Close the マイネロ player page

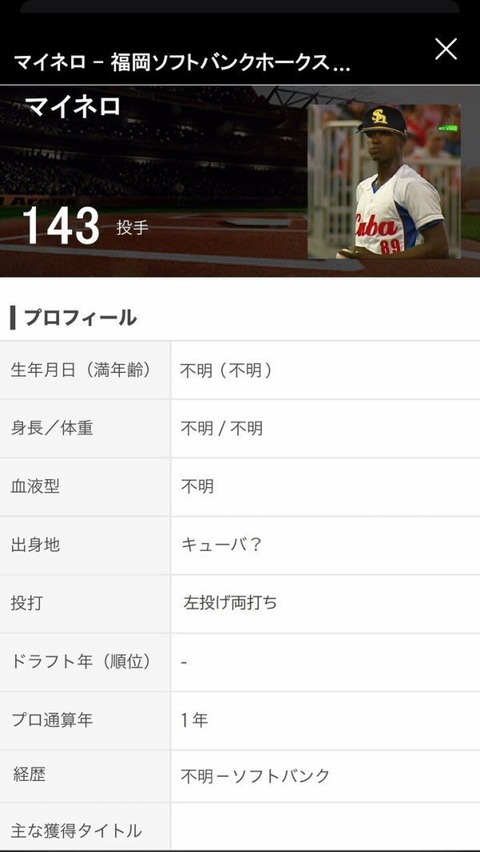coord(446,50)
